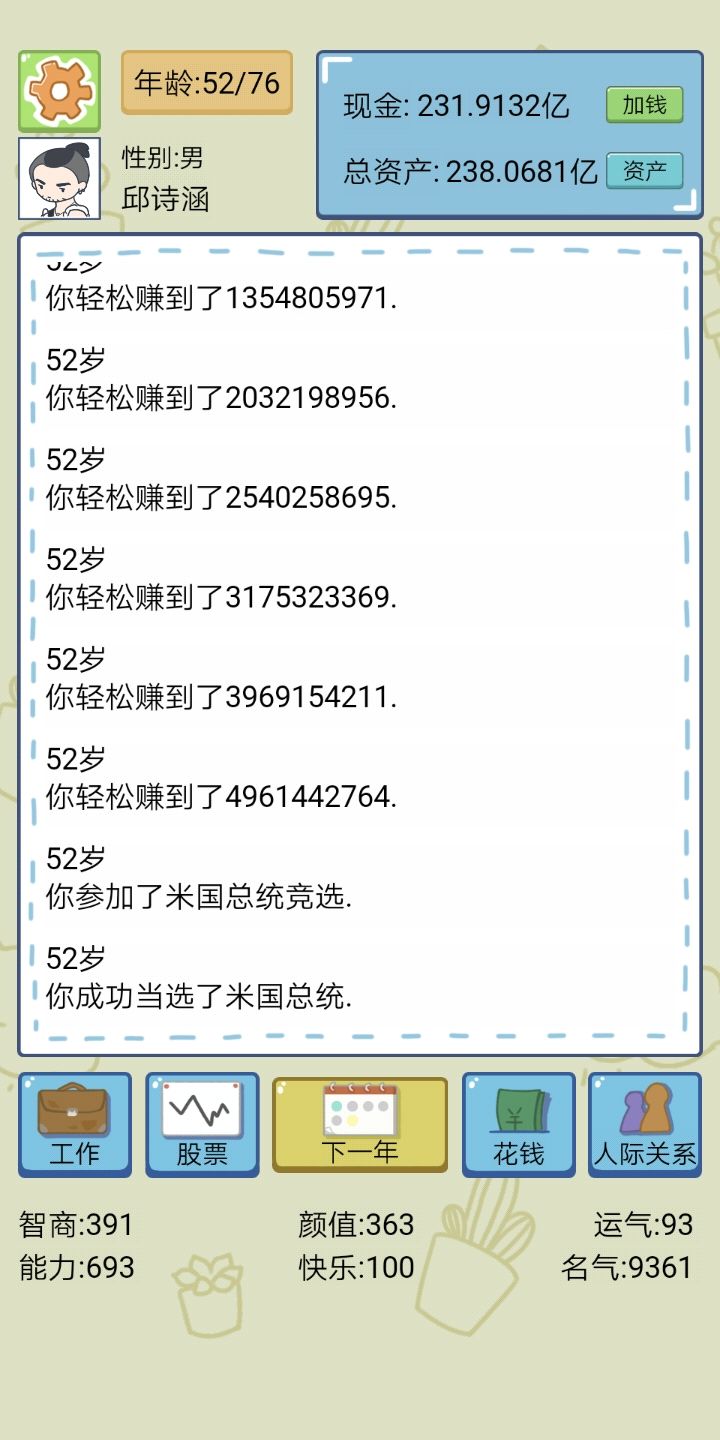This screenshot has height=1440, width=720.
Task: Open the 资产 assets button
Action: (x=644, y=171)
